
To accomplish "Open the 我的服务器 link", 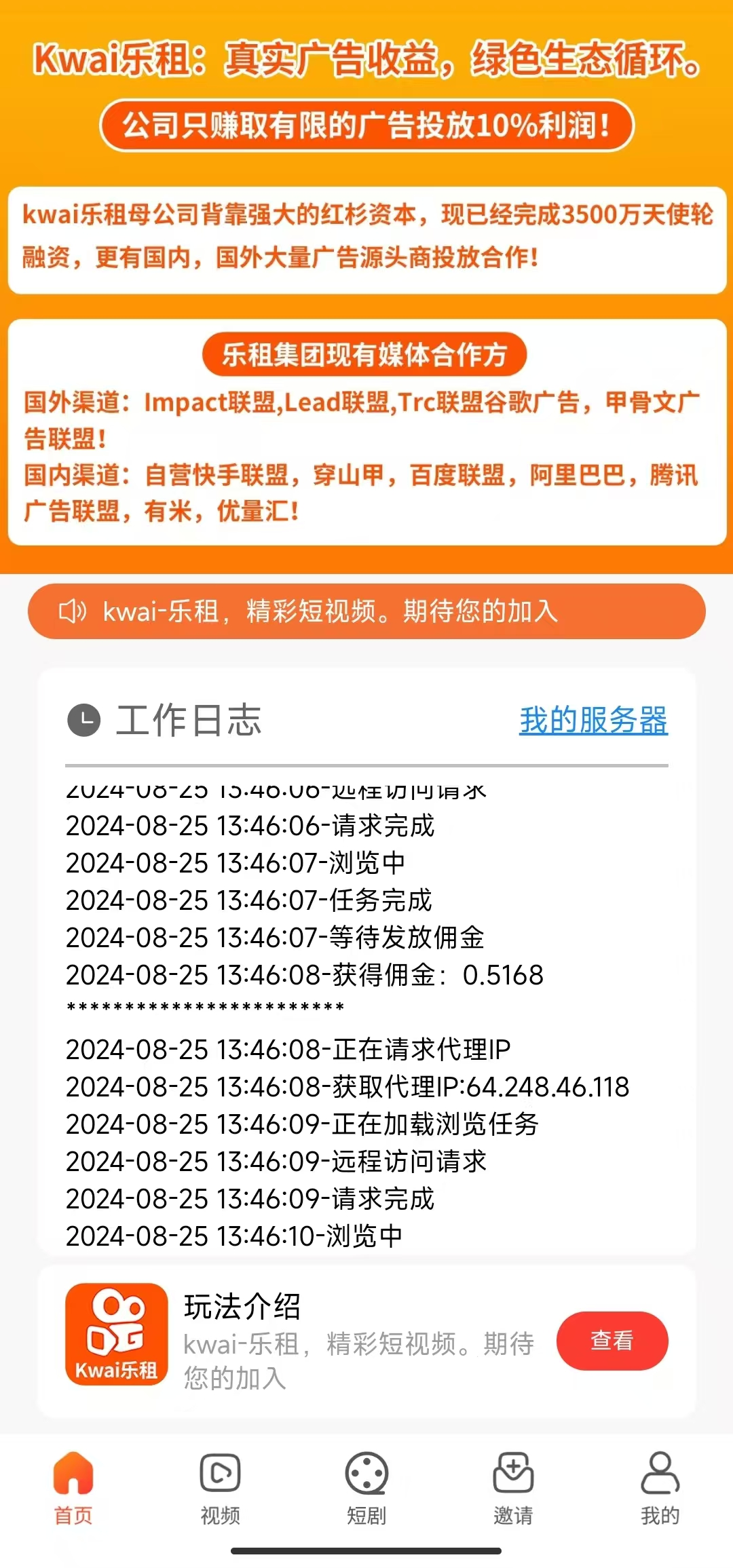I will [593, 721].
